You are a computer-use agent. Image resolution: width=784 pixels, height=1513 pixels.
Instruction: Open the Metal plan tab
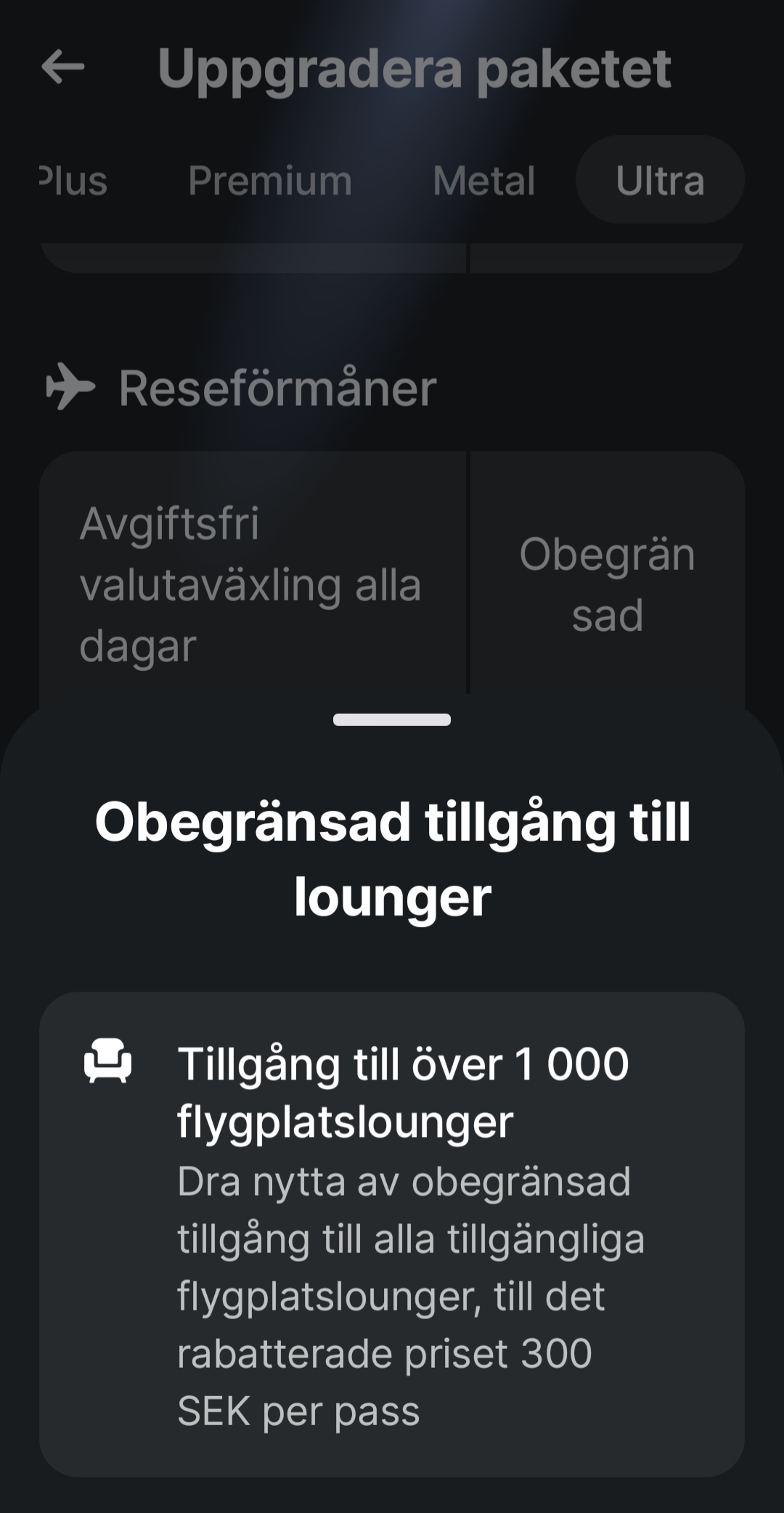click(x=484, y=181)
